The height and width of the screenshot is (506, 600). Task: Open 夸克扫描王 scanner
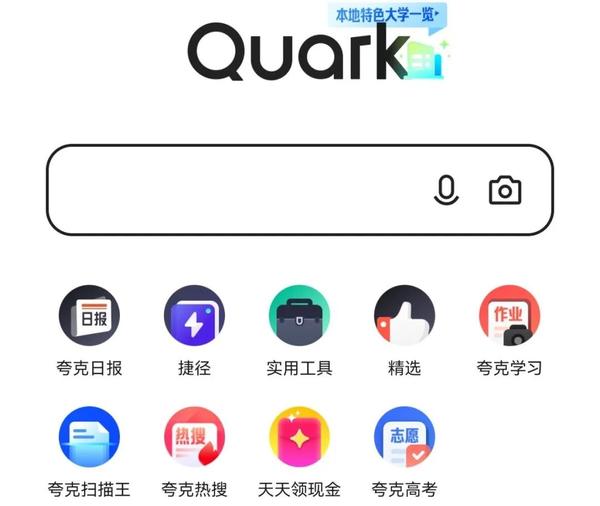[89, 437]
